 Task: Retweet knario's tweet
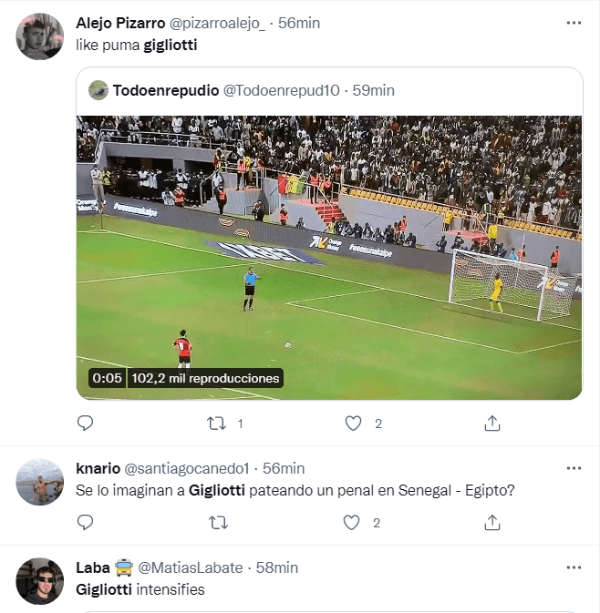(217, 522)
